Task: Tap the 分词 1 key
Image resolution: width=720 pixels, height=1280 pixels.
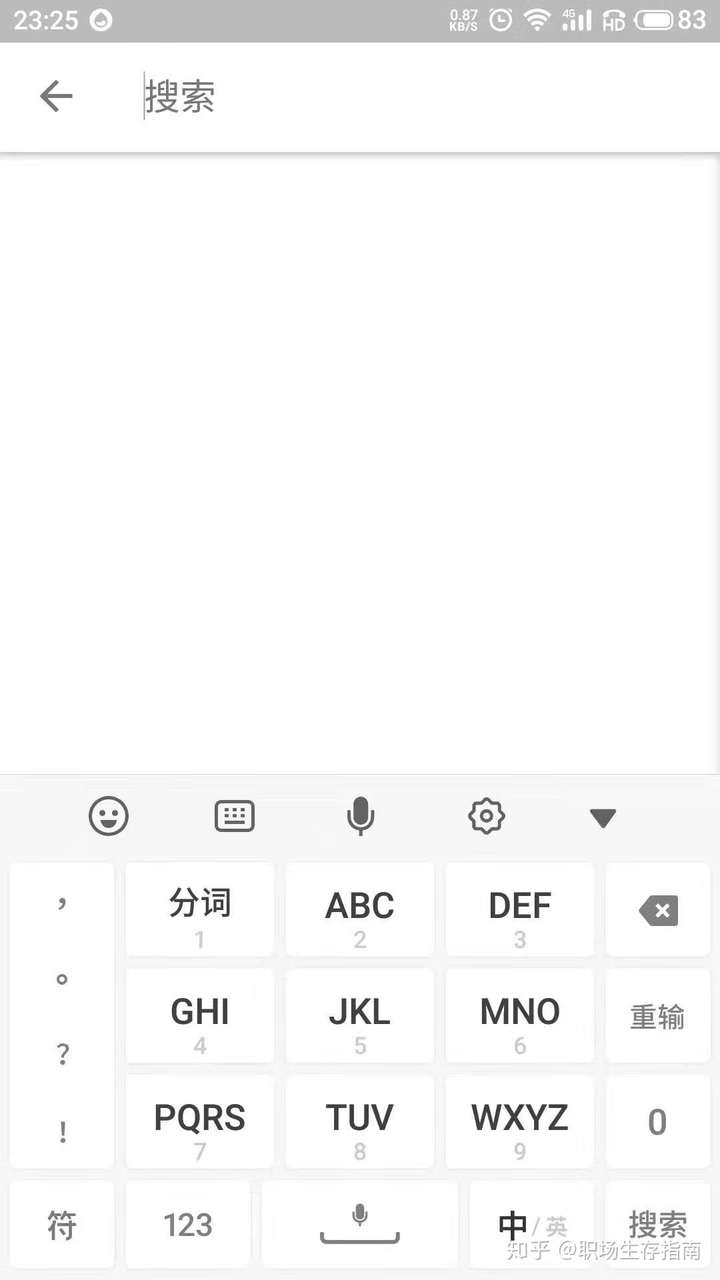Action: (x=200, y=910)
